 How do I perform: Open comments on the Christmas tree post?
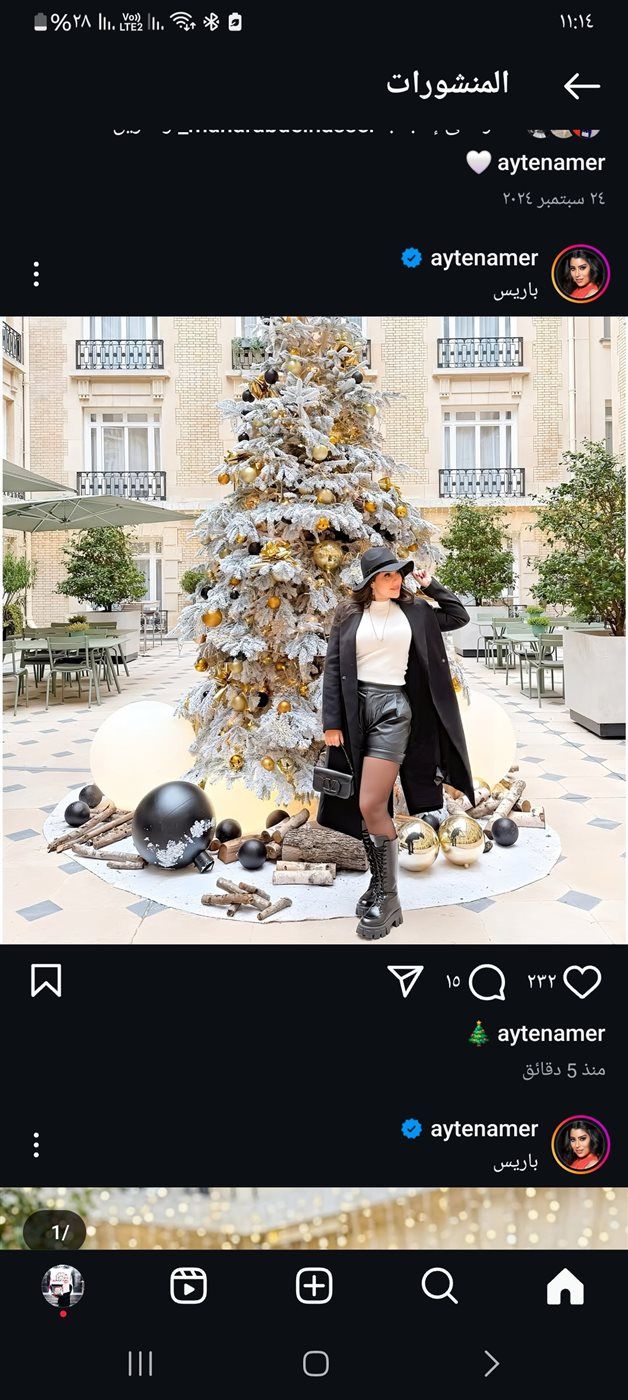click(x=487, y=983)
